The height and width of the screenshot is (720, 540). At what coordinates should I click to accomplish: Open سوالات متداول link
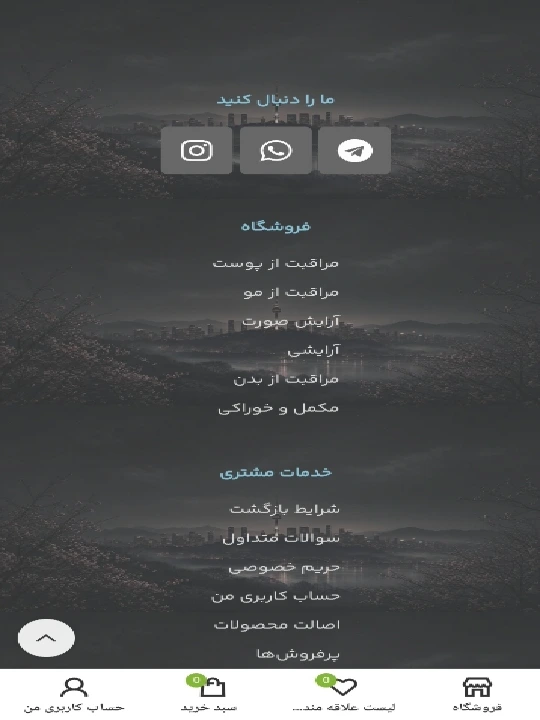(281, 538)
